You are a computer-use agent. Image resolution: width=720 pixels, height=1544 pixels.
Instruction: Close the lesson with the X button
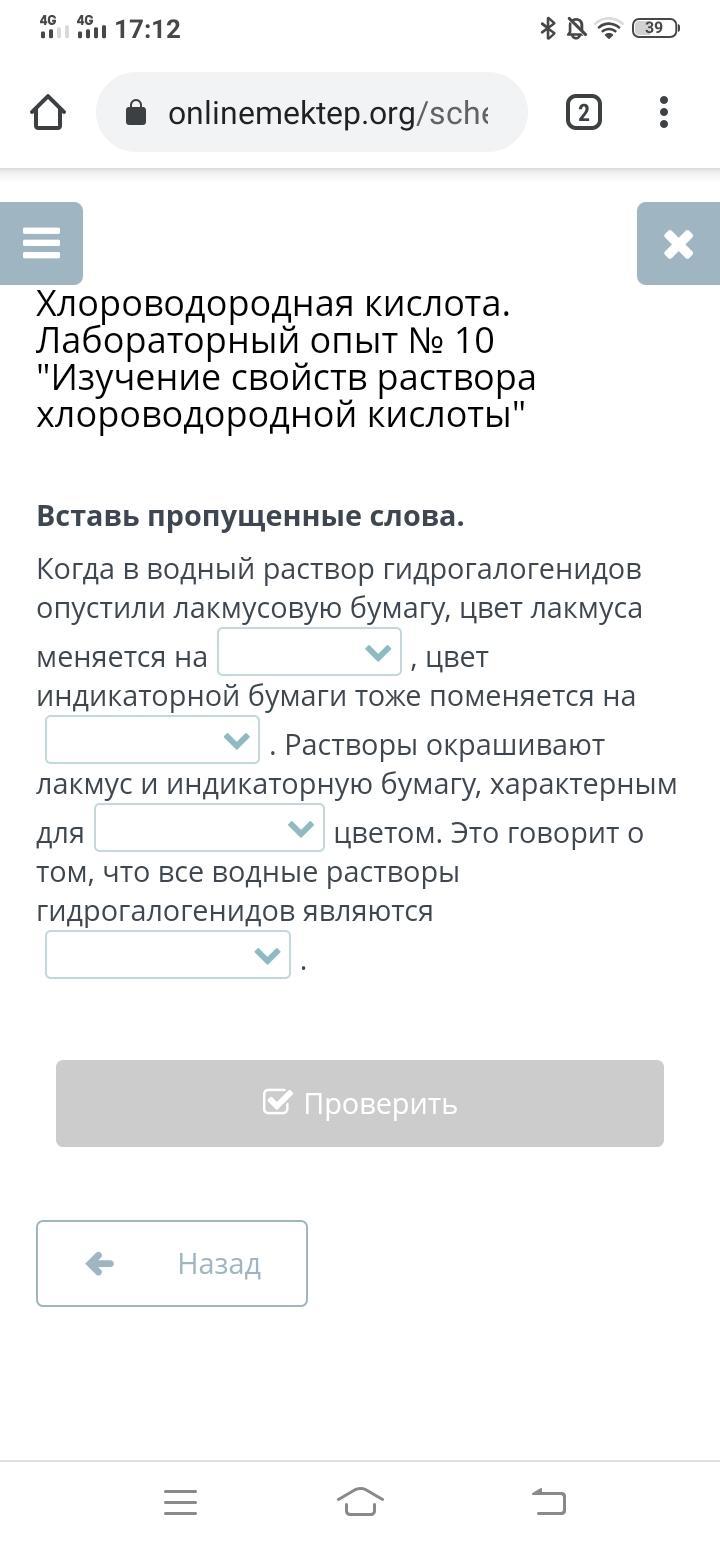(678, 243)
